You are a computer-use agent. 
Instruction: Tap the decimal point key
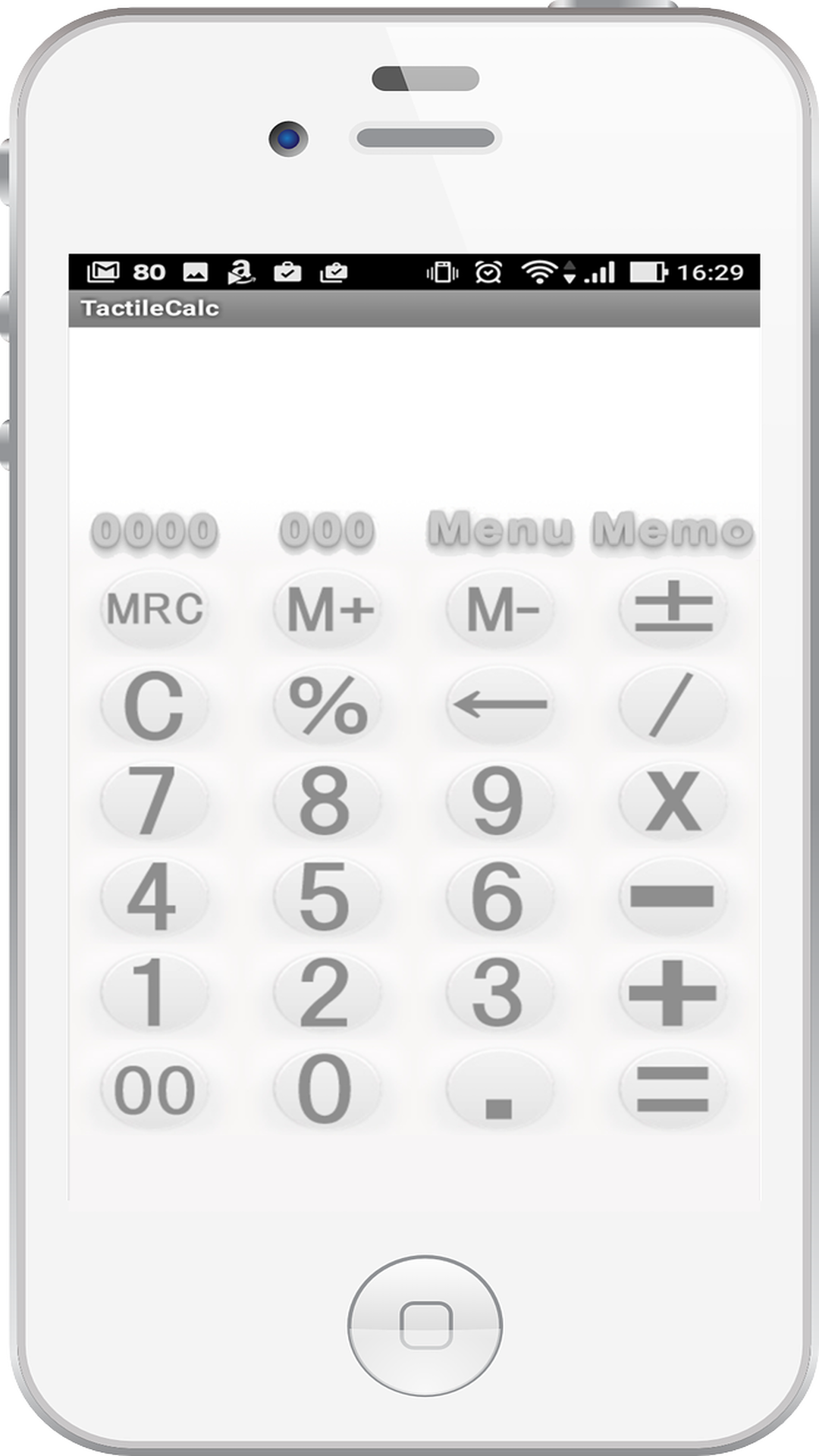[x=498, y=1088]
